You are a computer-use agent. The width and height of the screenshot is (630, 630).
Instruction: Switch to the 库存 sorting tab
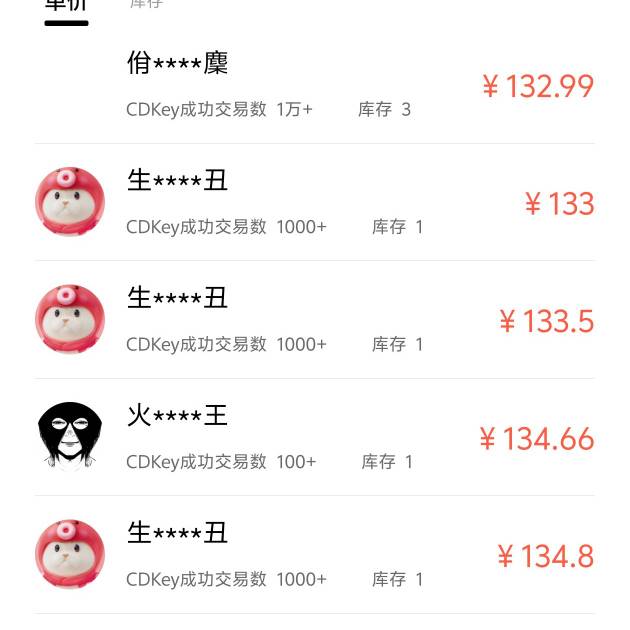click(x=146, y=5)
